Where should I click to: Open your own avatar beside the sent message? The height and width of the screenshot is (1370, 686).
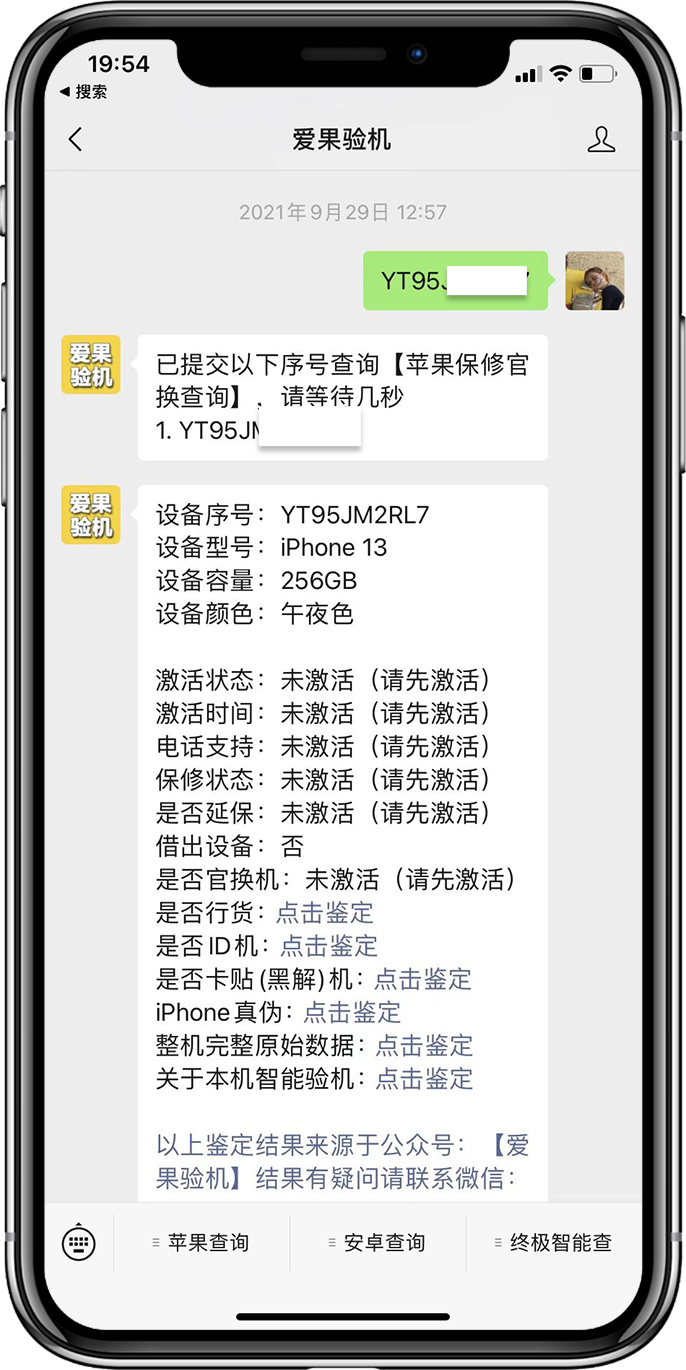tap(594, 280)
